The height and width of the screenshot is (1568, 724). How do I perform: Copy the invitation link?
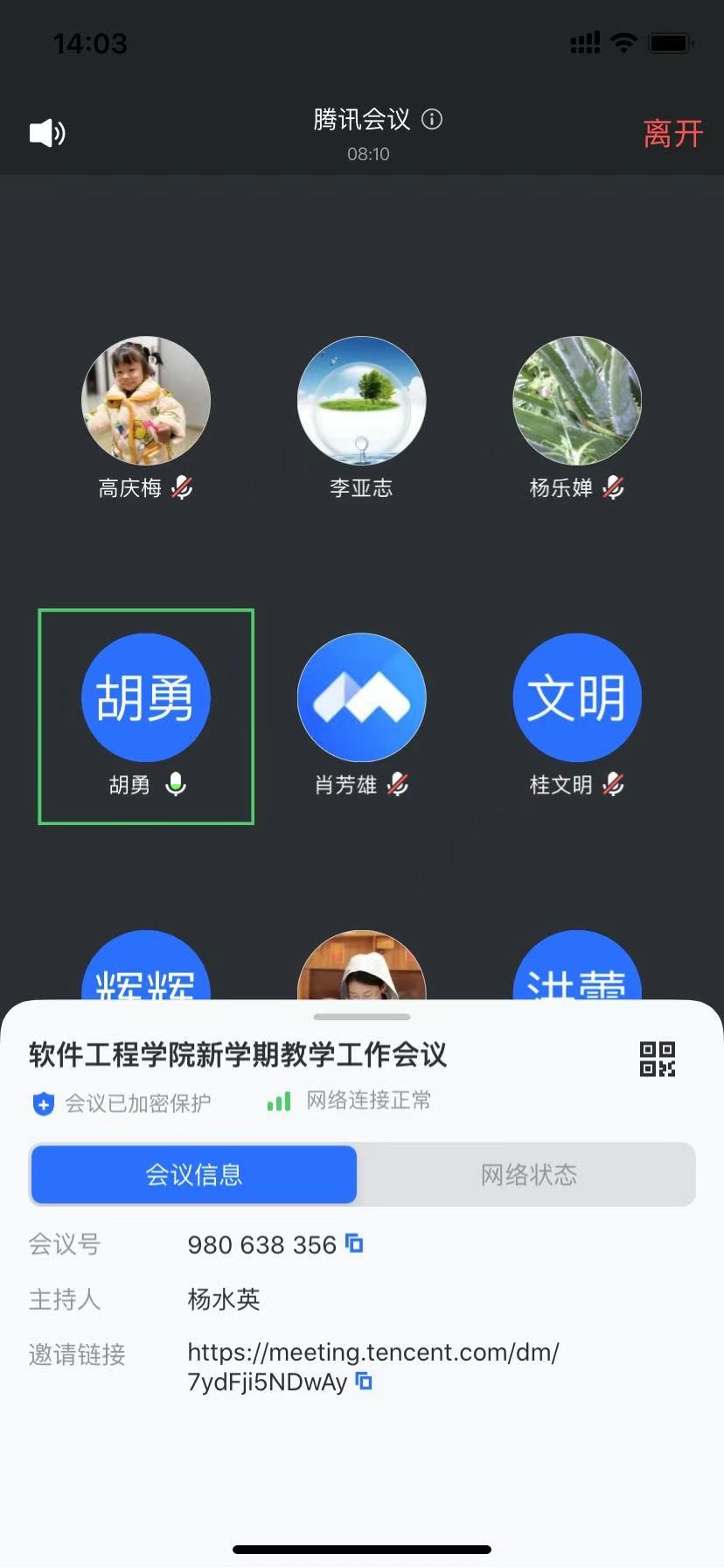(x=365, y=1382)
